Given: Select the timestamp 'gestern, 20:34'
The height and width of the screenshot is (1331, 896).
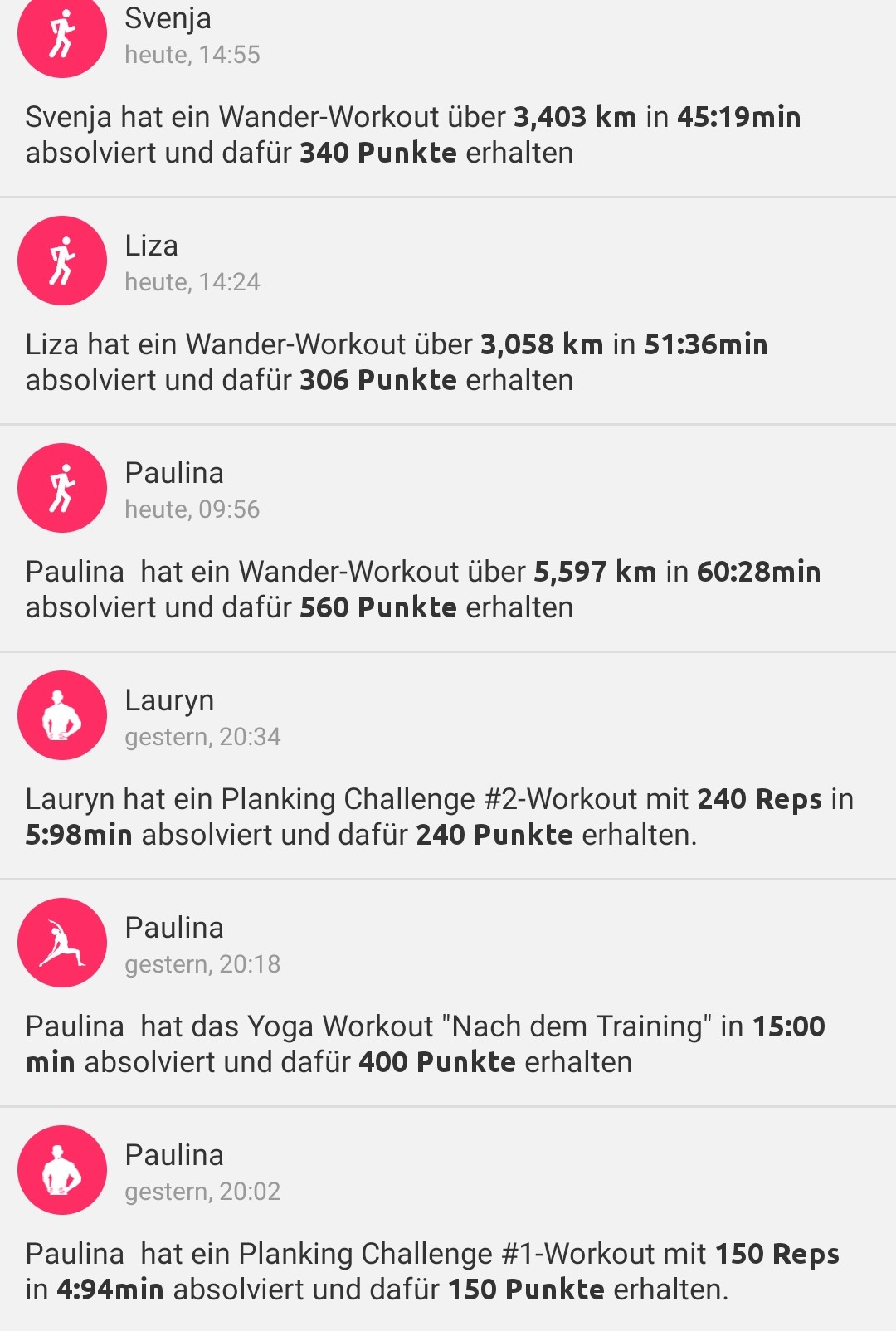Looking at the screenshot, I should tap(203, 736).
